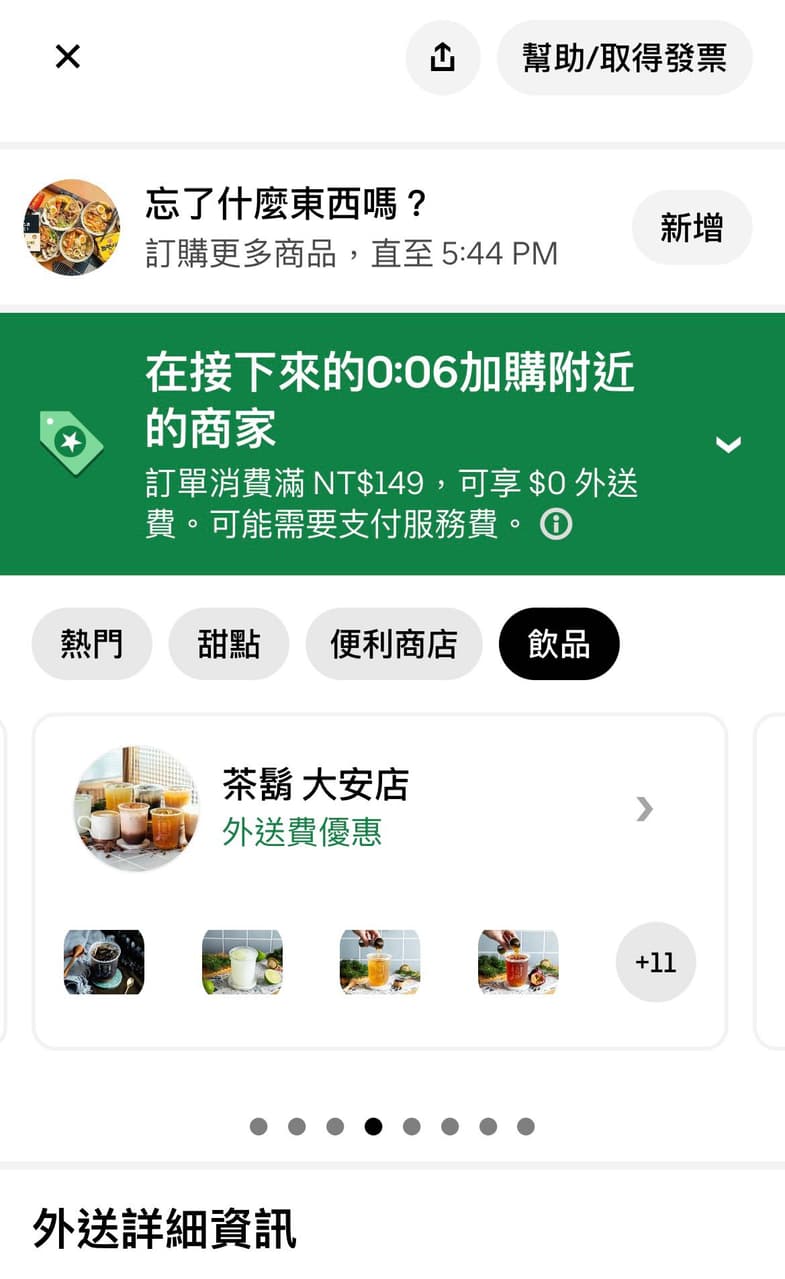The width and height of the screenshot is (785, 1279).
Task: Select the 飲品 category filter
Action: [558, 644]
